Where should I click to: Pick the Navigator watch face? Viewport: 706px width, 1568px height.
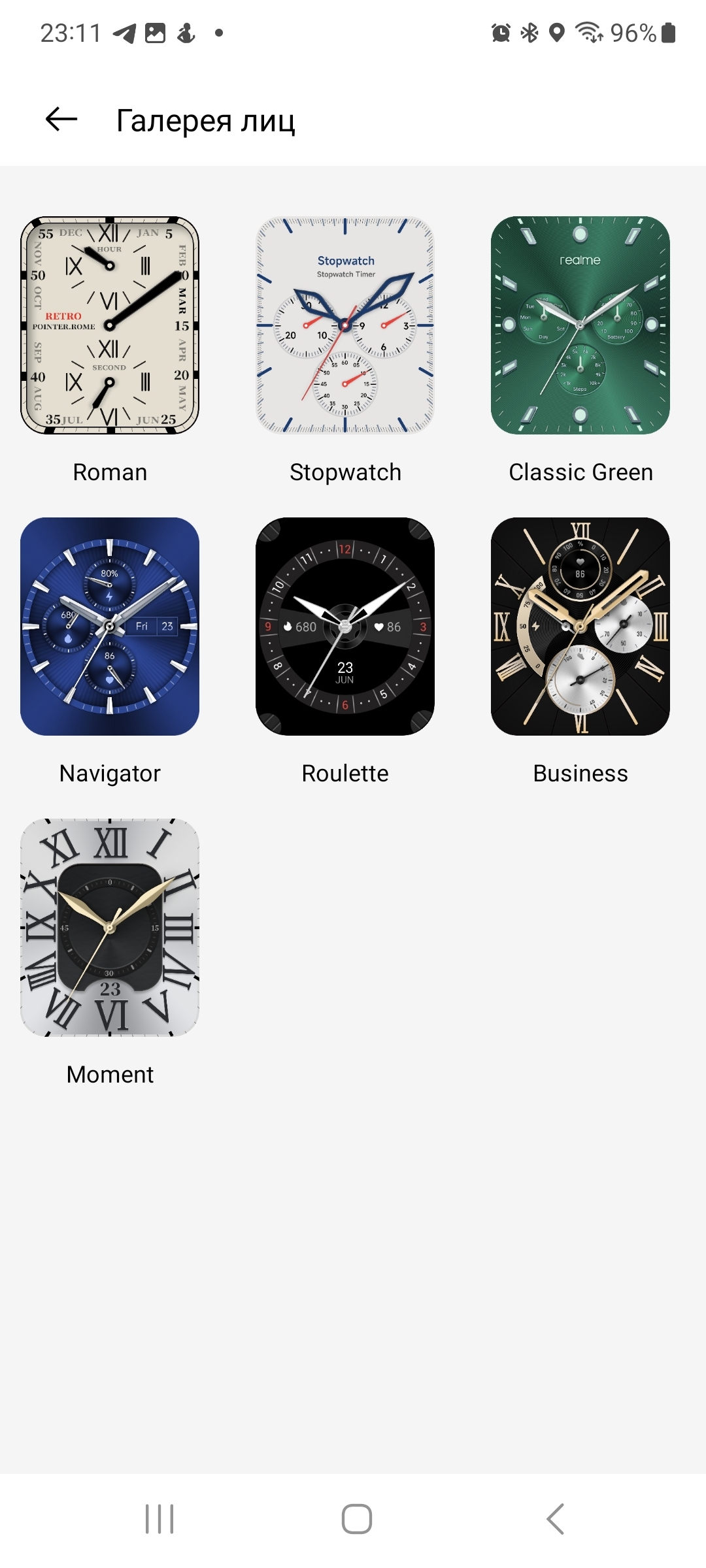pyautogui.click(x=110, y=627)
